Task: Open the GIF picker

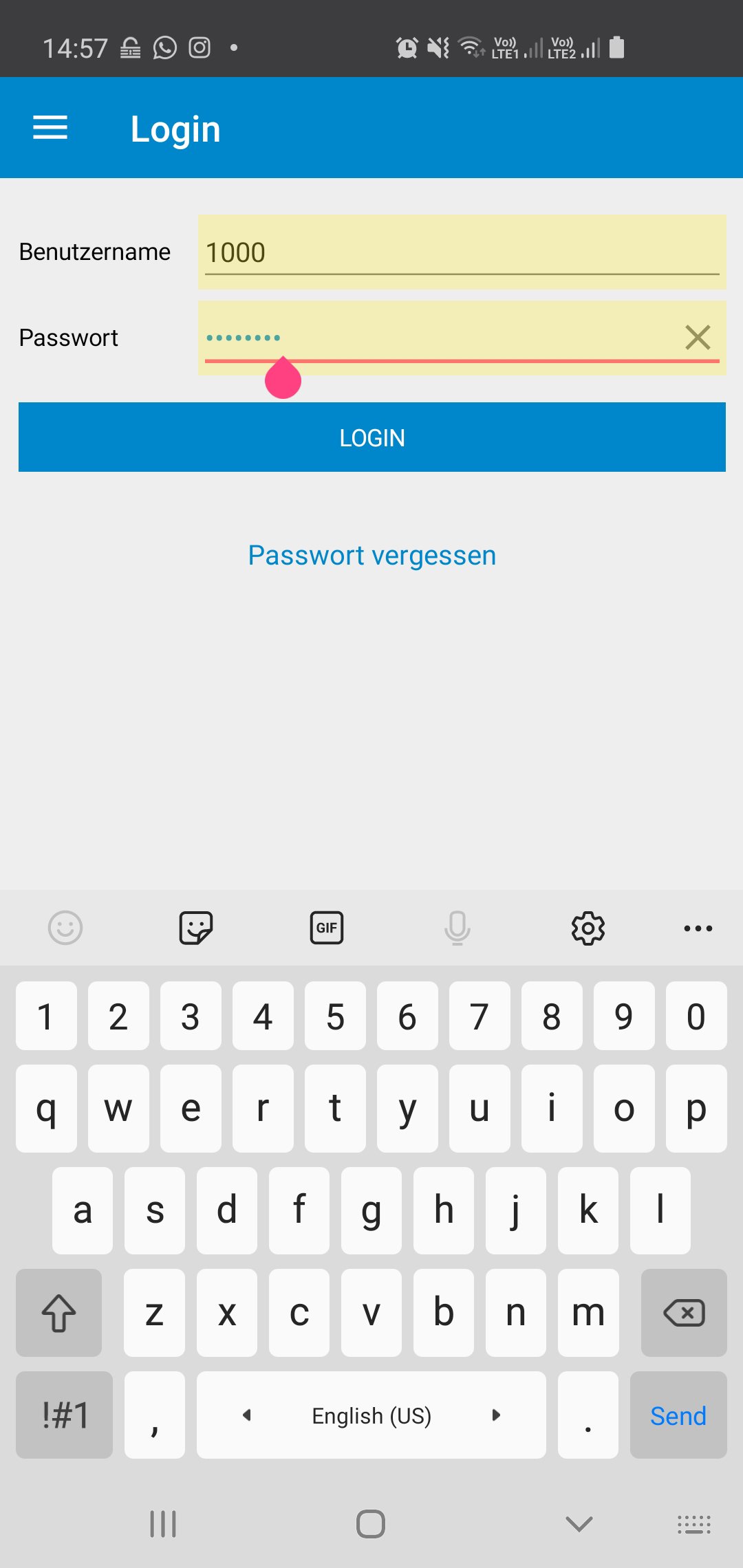Action: coord(326,927)
